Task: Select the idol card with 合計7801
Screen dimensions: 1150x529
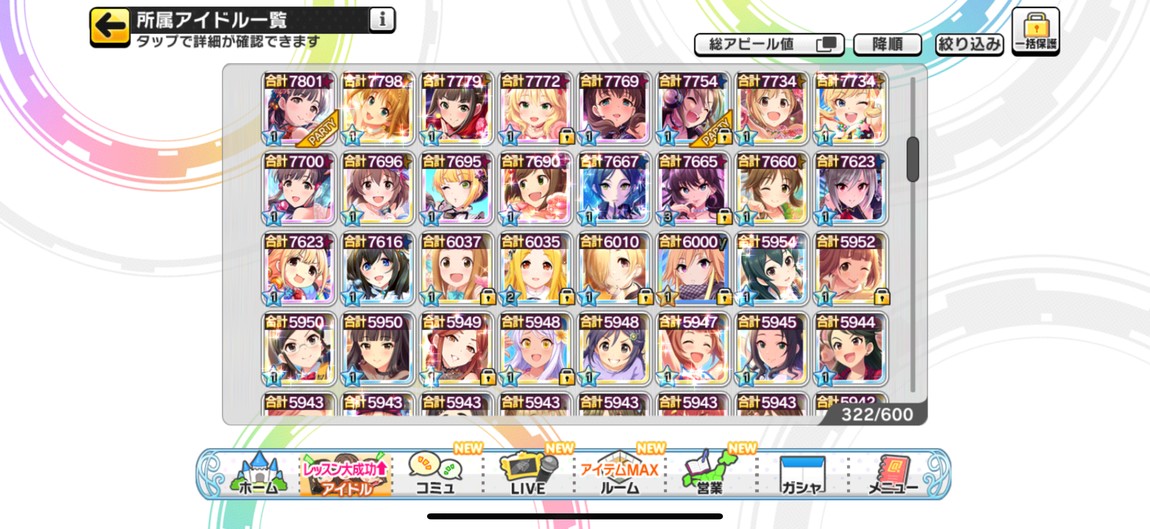Action: [298, 109]
